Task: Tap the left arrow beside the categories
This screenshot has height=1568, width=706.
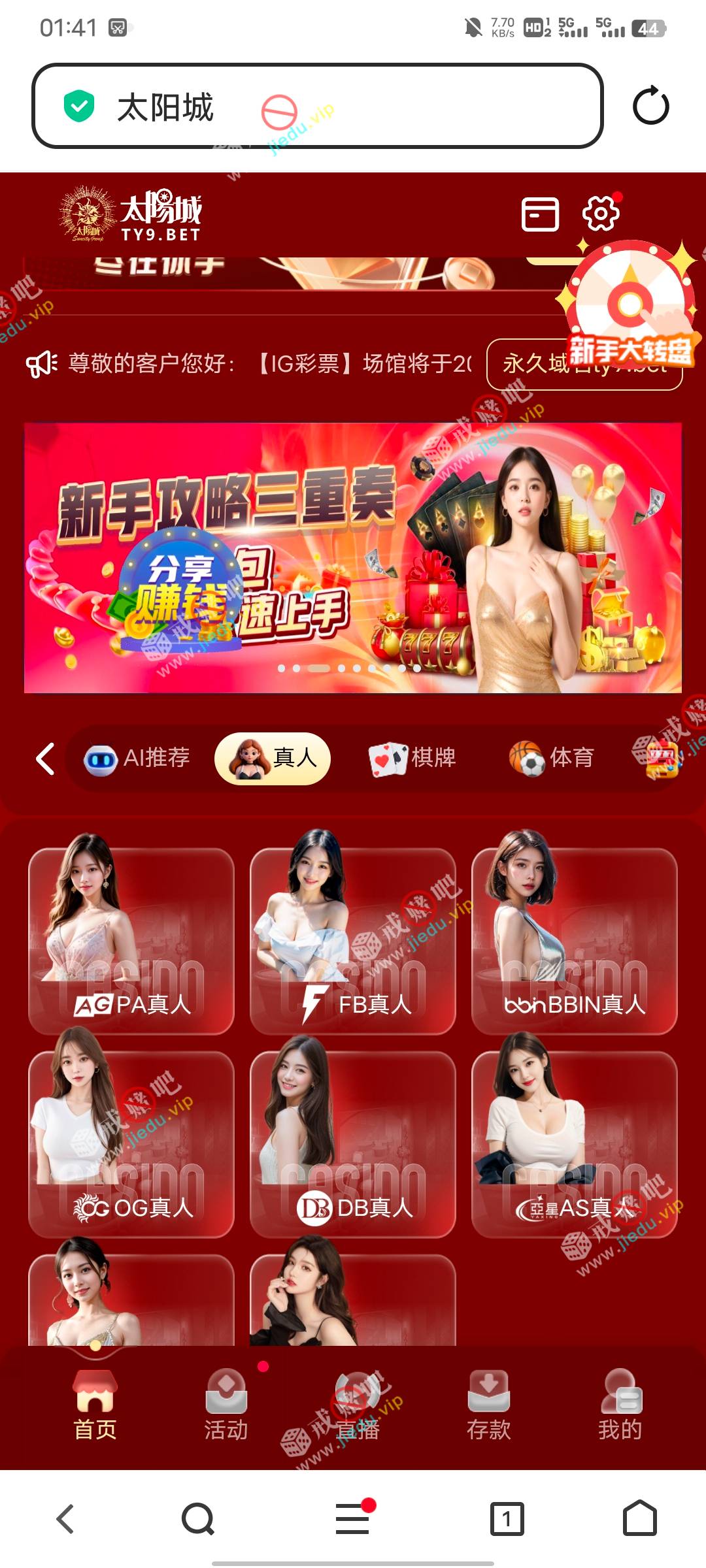Action: [45, 759]
